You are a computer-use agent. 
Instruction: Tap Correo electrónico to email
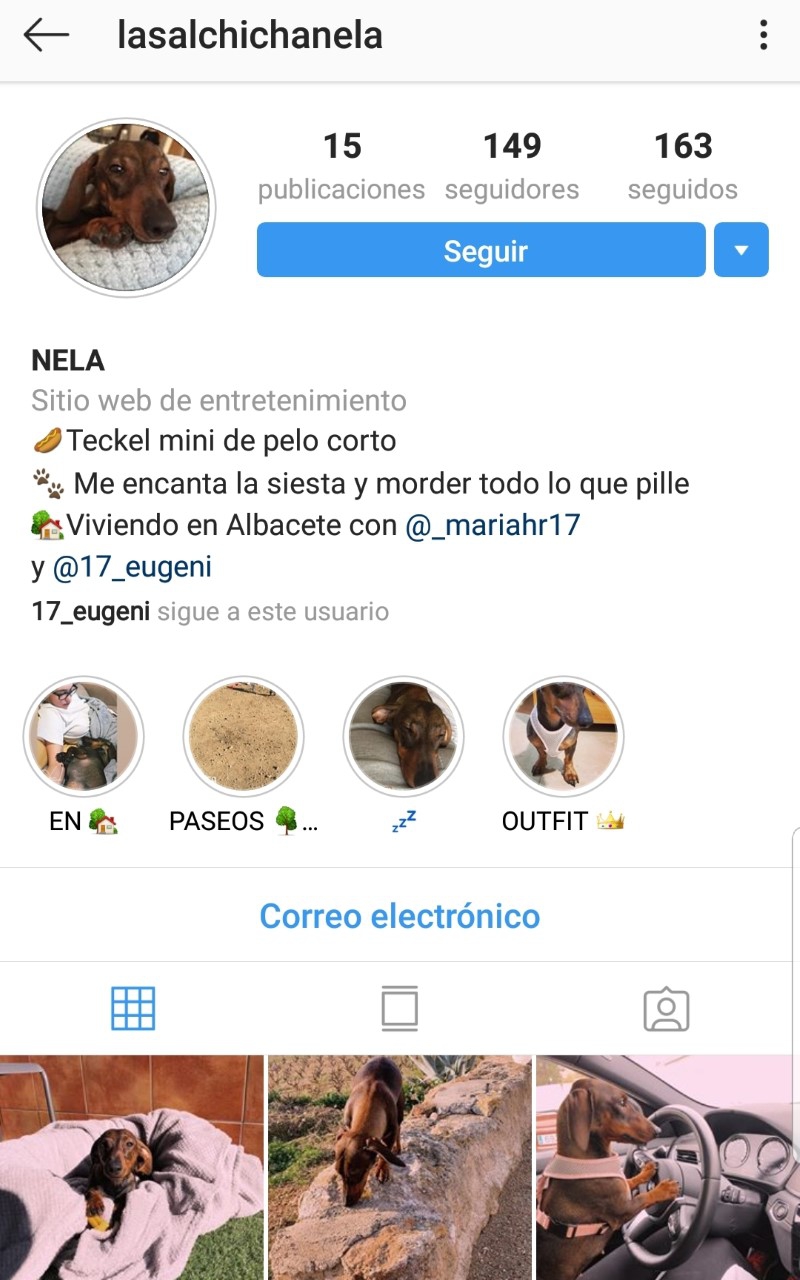click(x=400, y=916)
